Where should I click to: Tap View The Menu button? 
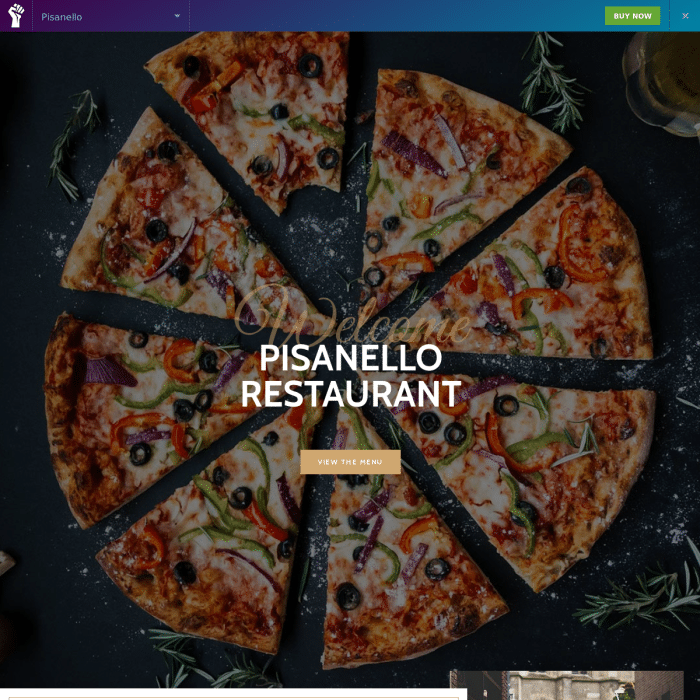pyautogui.click(x=350, y=462)
